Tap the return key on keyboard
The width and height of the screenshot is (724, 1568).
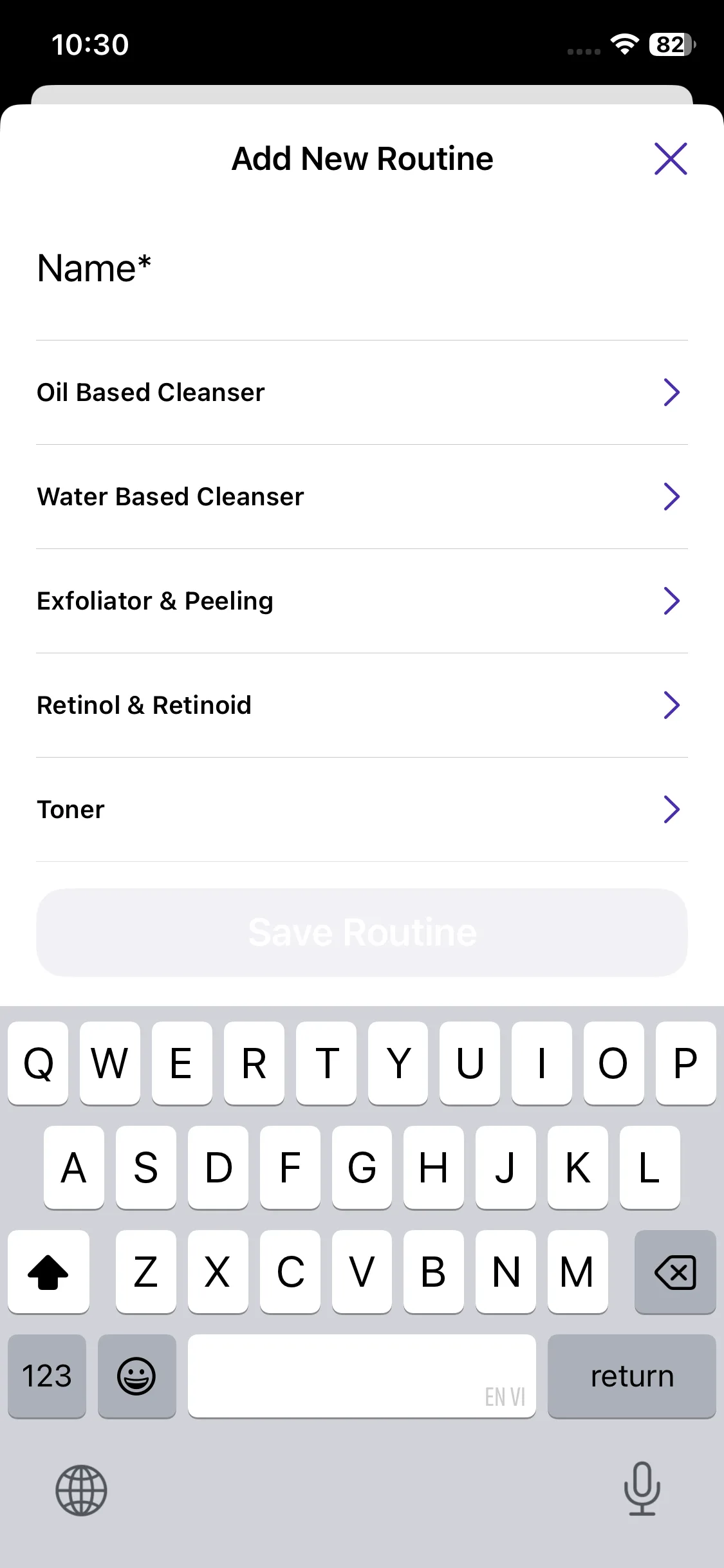(x=631, y=1376)
